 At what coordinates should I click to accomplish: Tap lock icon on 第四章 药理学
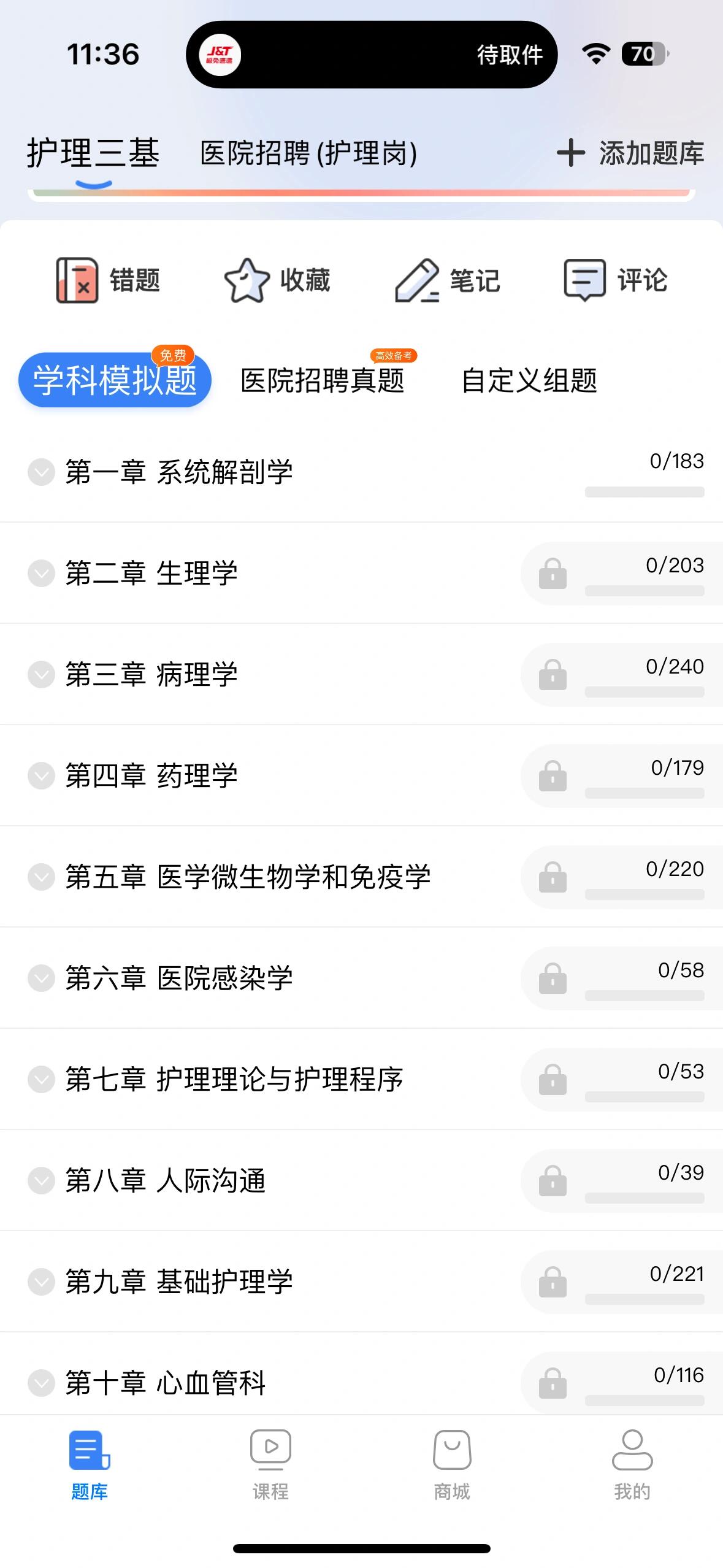click(553, 776)
